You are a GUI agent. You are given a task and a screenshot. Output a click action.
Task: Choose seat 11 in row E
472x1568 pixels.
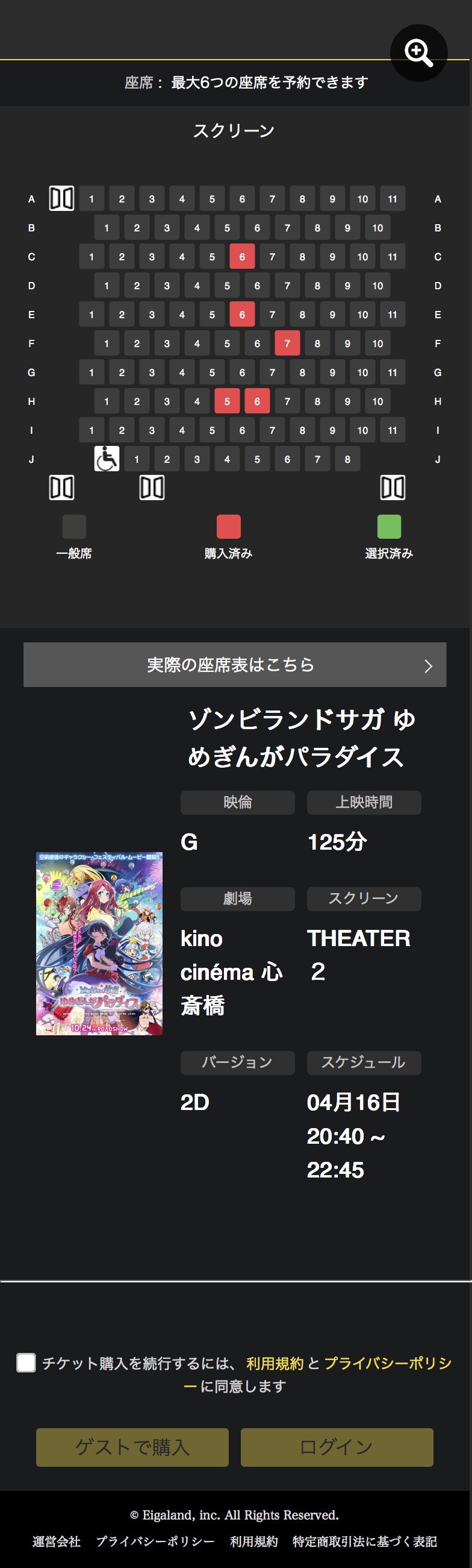click(393, 315)
